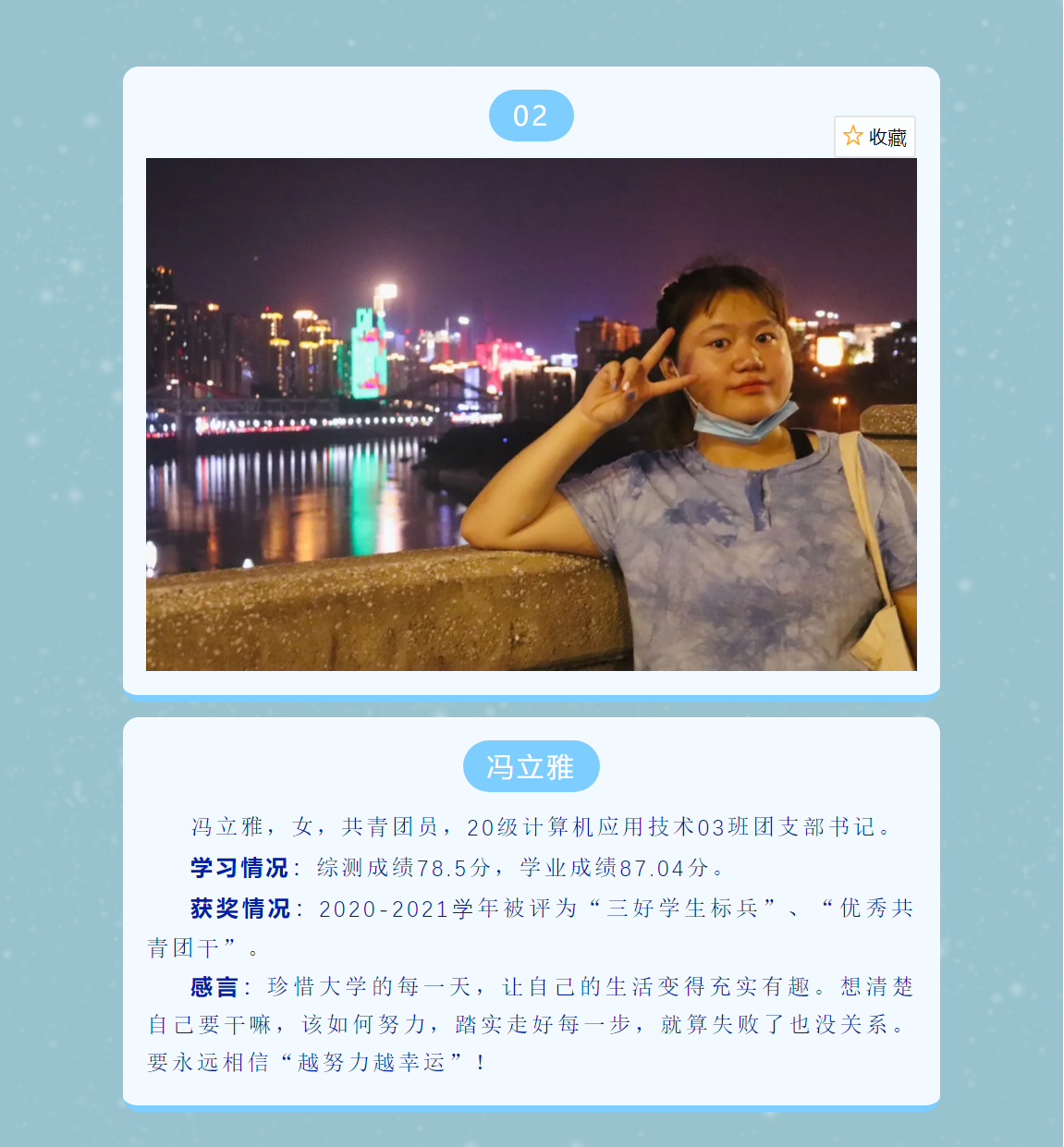Image resolution: width=1064 pixels, height=1147 pixels.
Task: Open the photo of 冯立雅 full-size
Action: pyautogui.click(x=531, y=414)
